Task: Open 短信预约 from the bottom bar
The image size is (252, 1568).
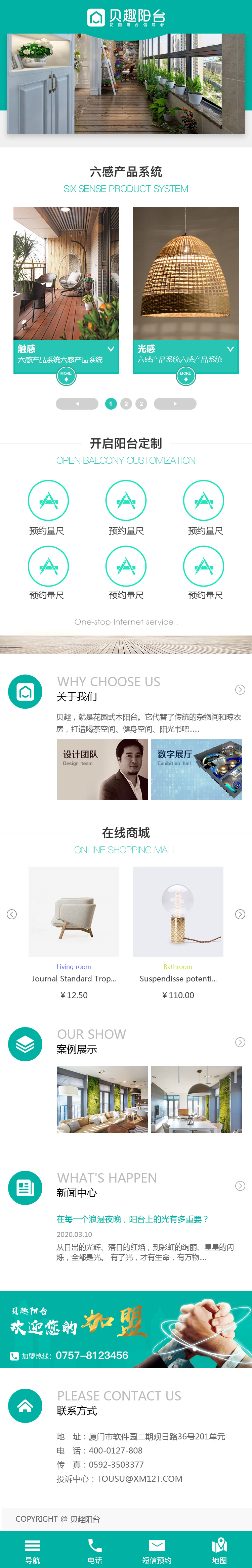Action: click(x=157, y=1551)
